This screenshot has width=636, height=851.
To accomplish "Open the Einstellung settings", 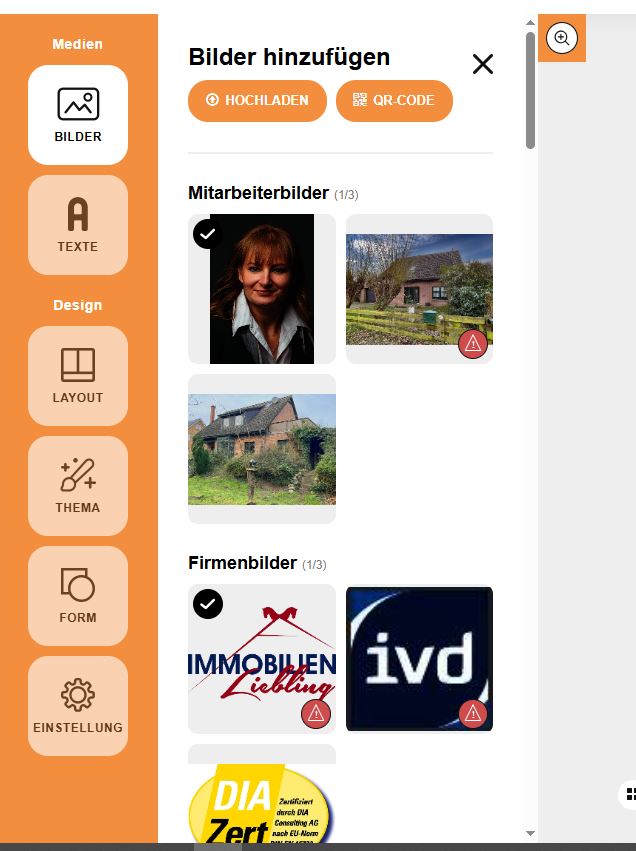I will (78, 706).
